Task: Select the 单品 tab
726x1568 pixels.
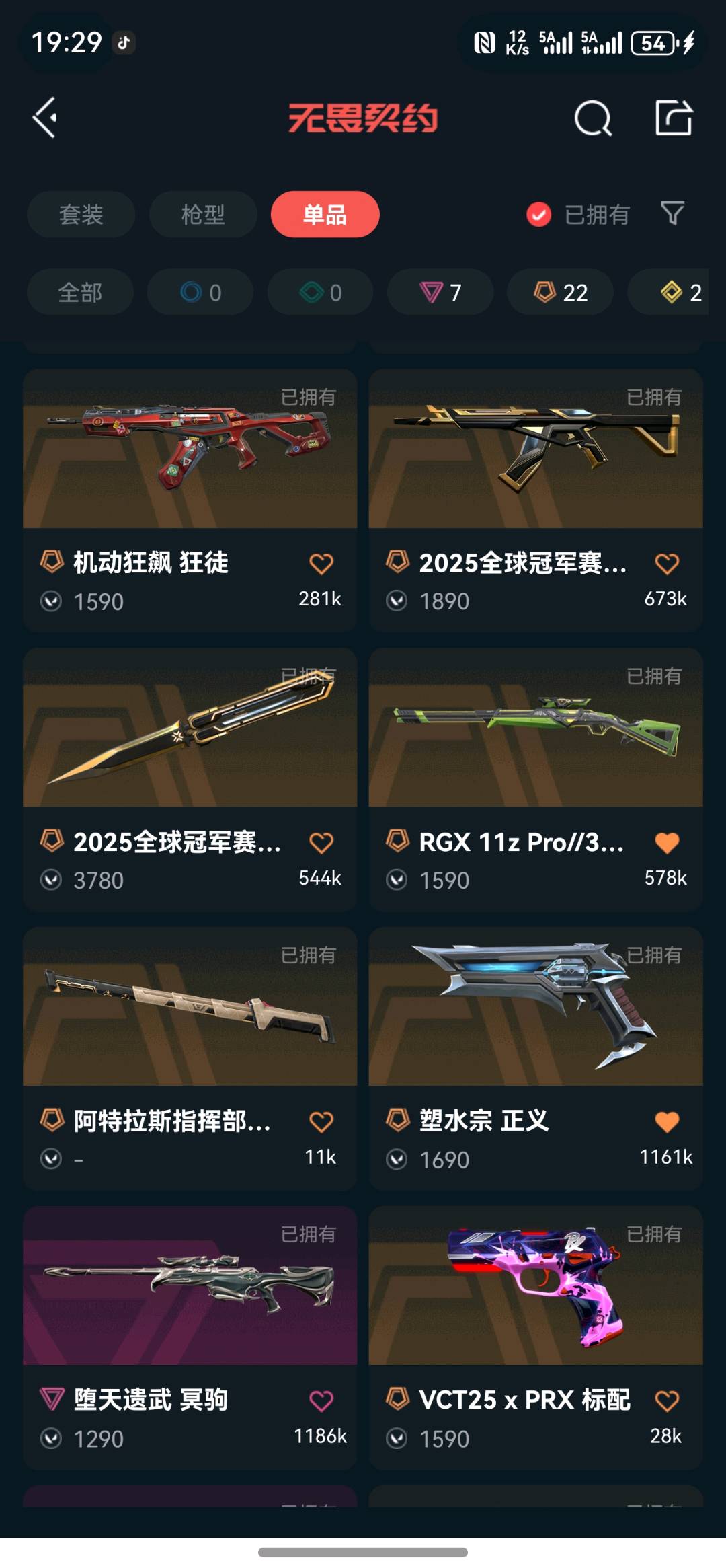Action: coord(325,215)
